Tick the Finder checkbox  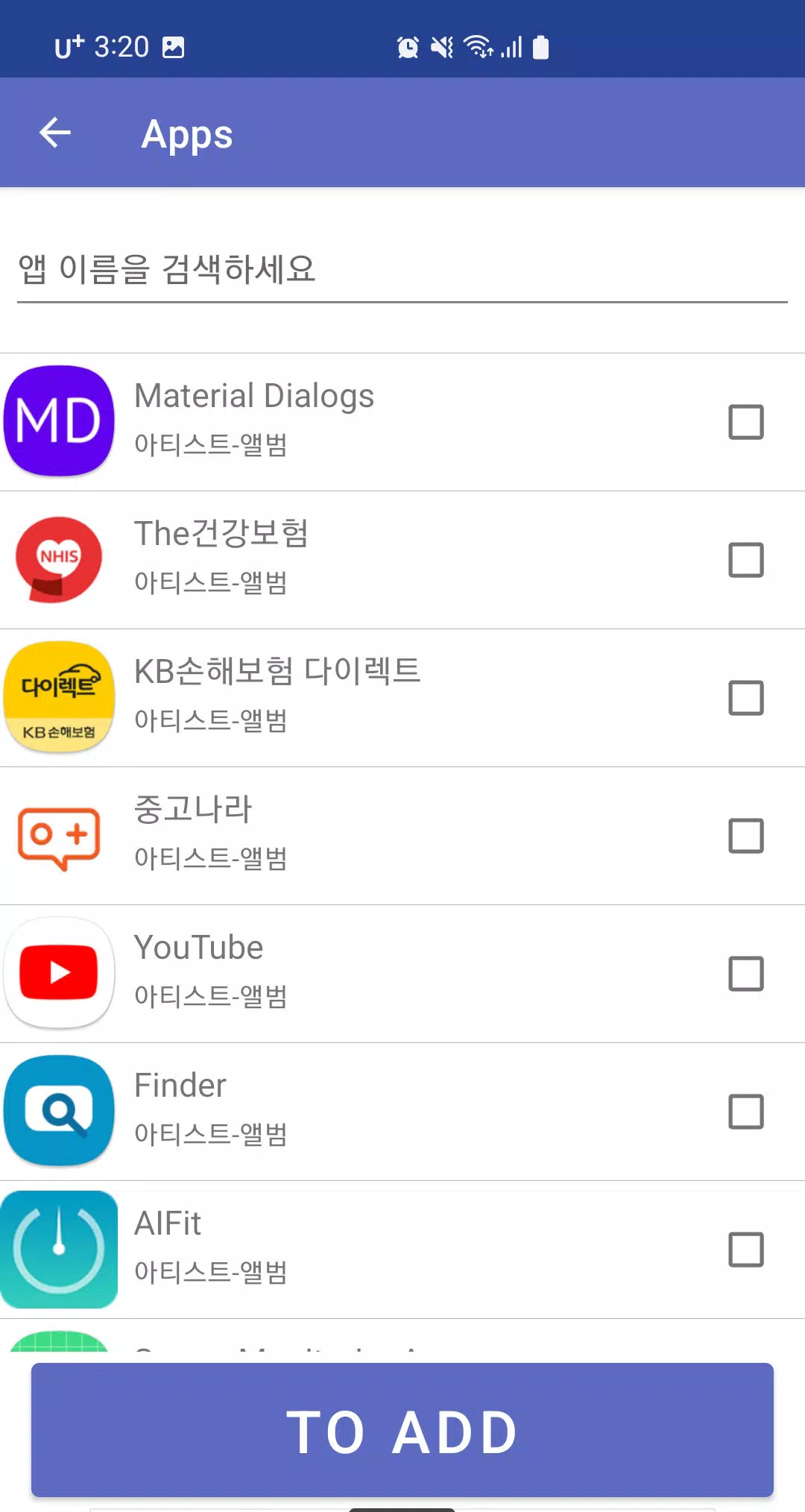(x=746, y=1112)
